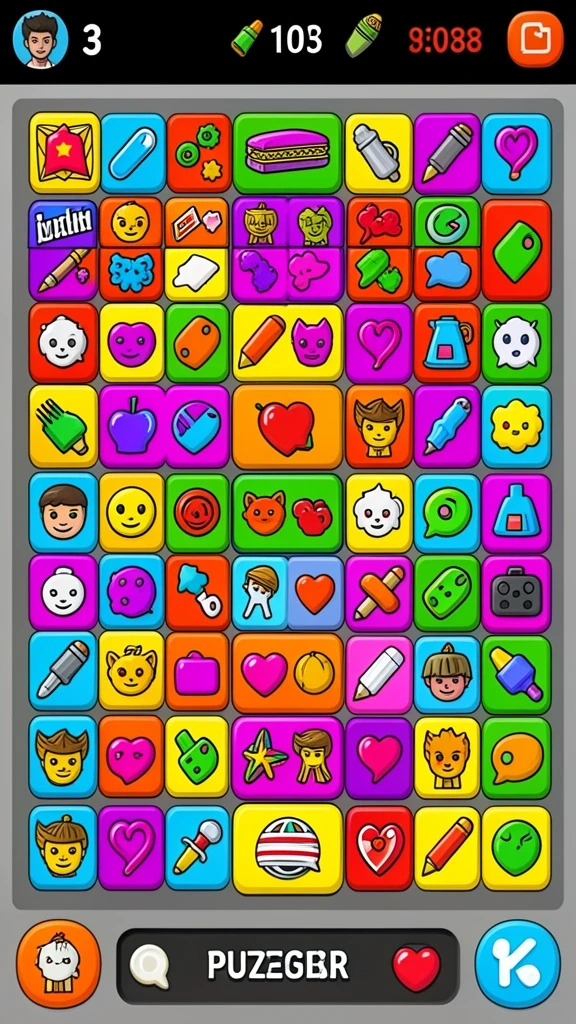Select the microphone tile on blue
This screenshot has width=576, height=1024.
pyautogui.click(x=197, y=847)
